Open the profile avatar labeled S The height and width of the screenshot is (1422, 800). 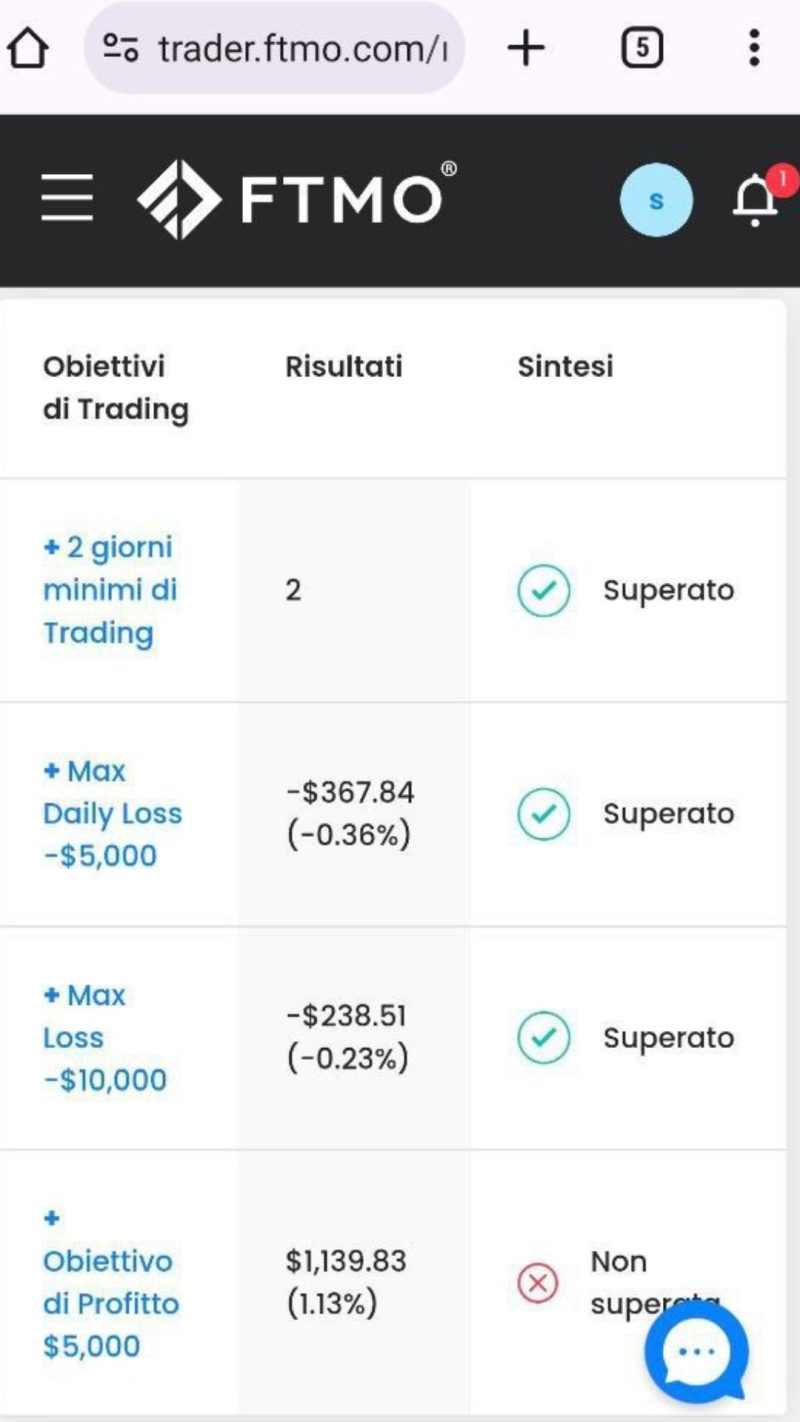point(656,200)
